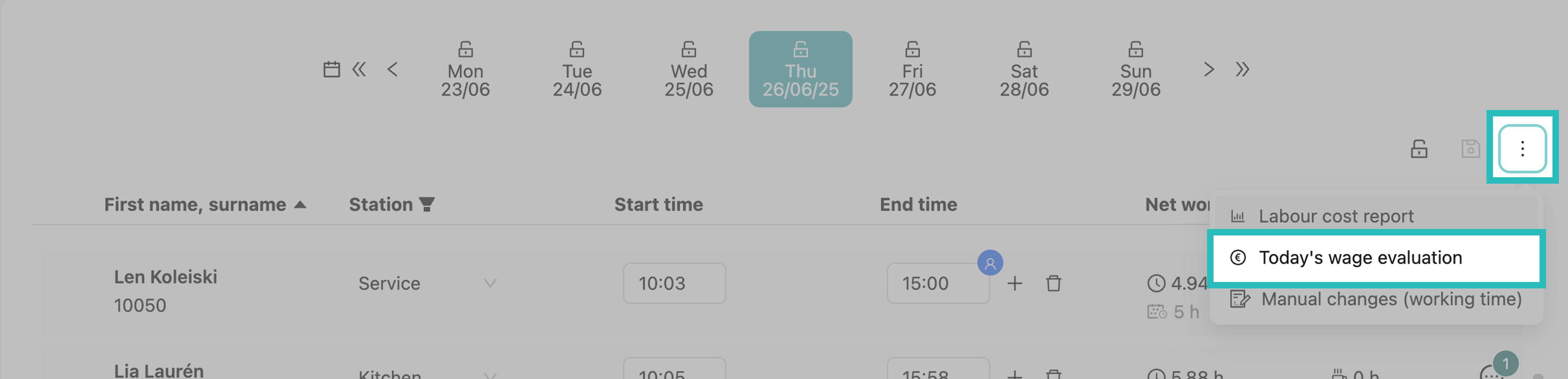Screen dimensions: 1568x379
Task: Jump back one week with double arrow
Action: [x=359, y=69]
